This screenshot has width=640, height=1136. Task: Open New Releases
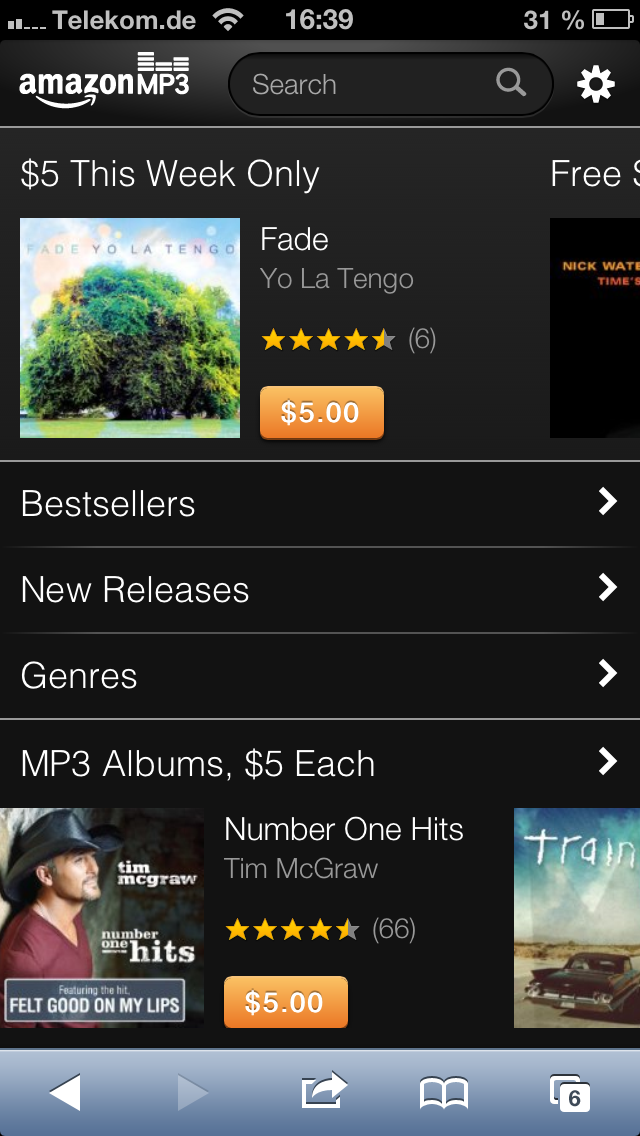pos(320,590)
